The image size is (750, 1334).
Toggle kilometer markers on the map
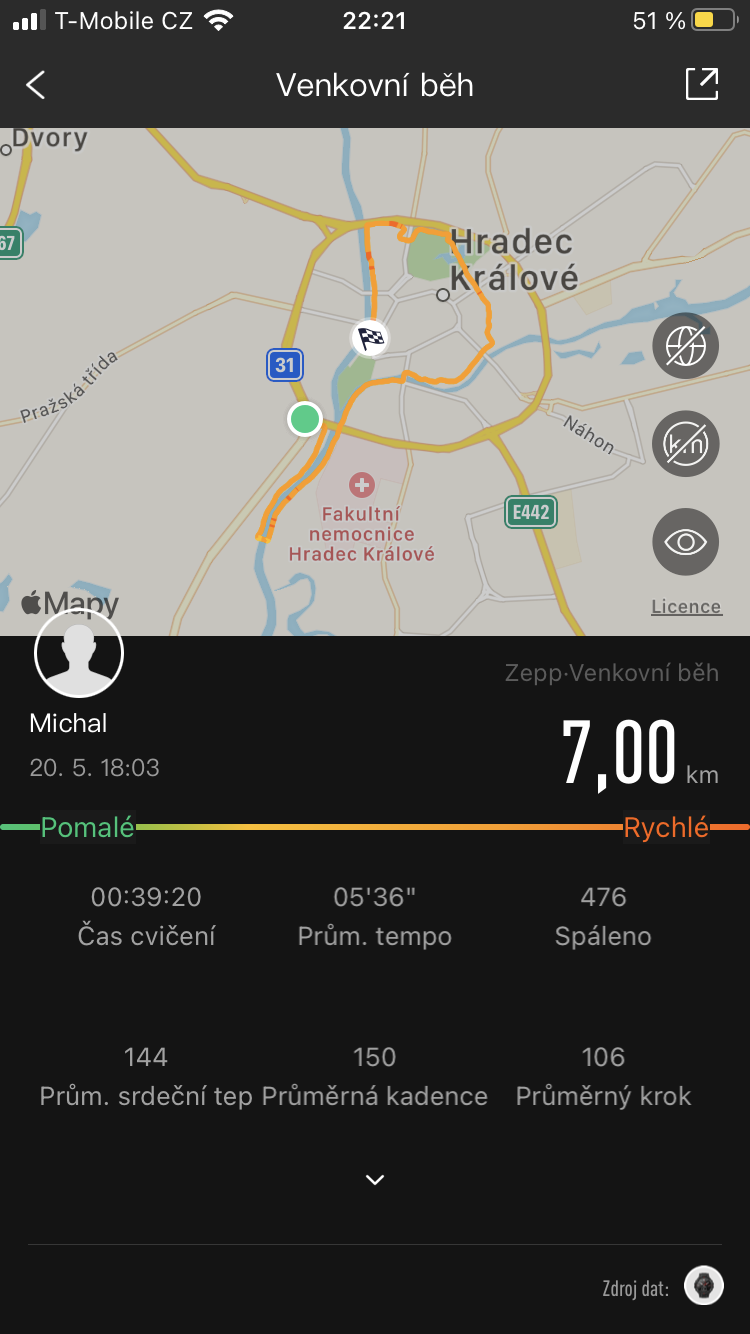click(x=685, y=443)
